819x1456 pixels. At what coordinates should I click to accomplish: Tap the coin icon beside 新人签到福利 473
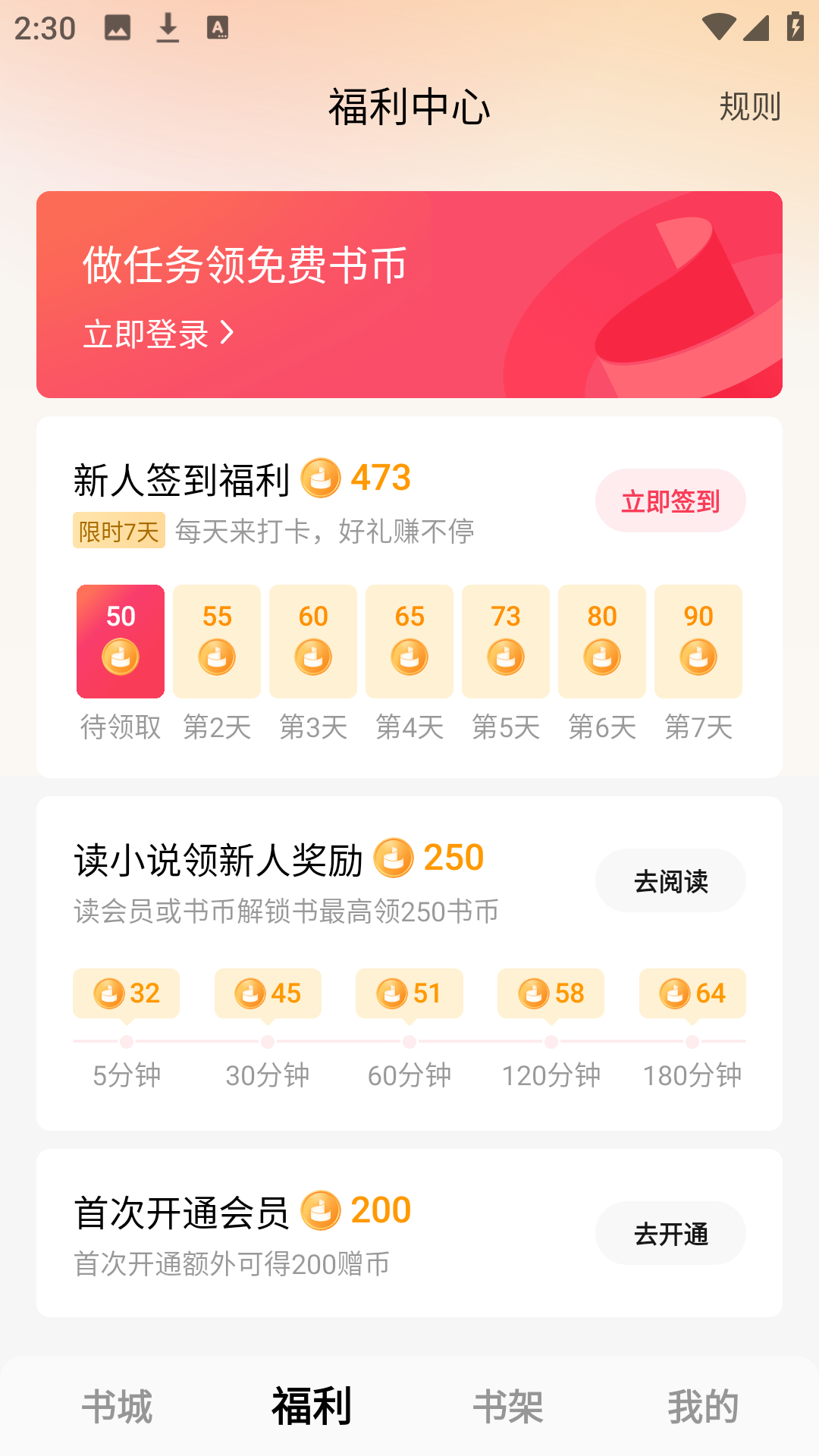pyautogui.click(x=322, y=479)
